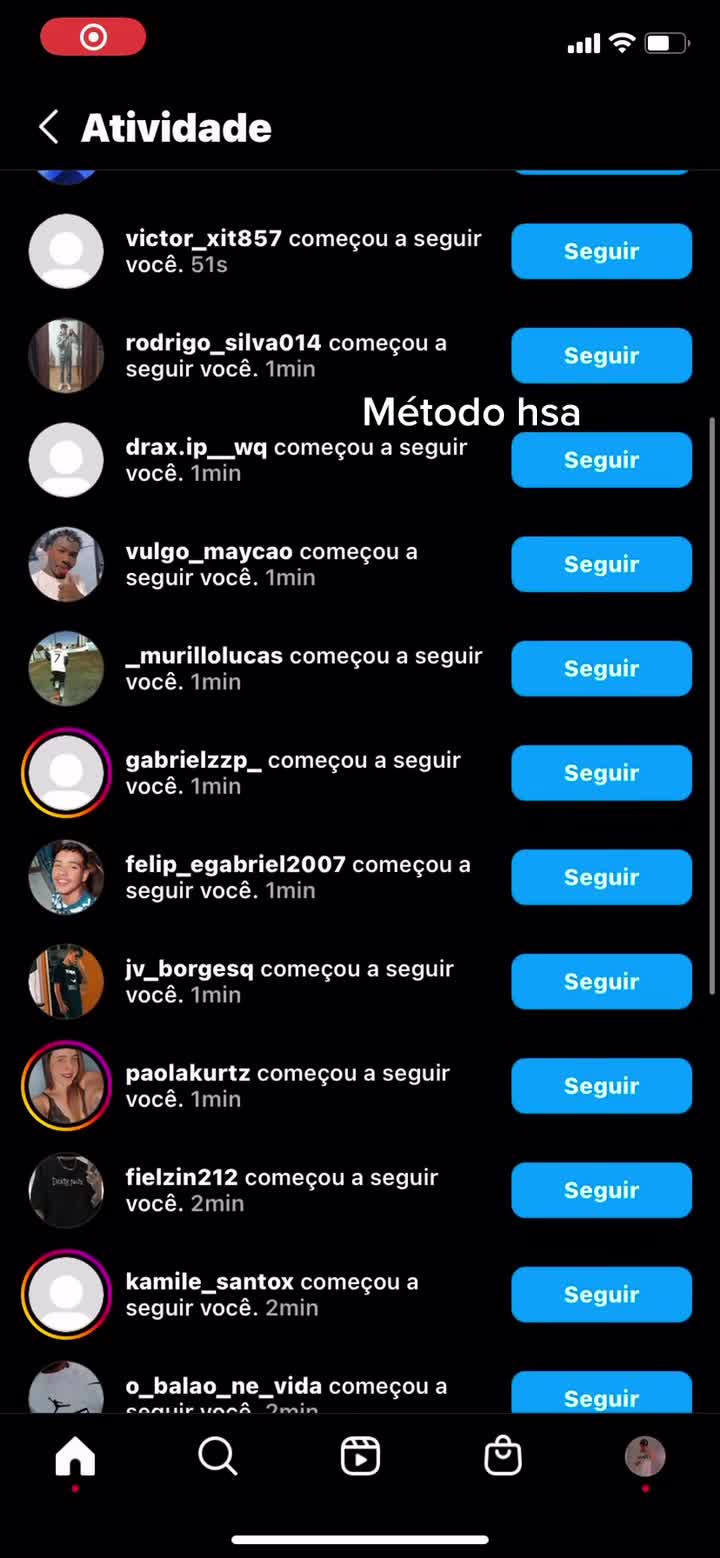Follow vulgo_maycao back
Screen dimensions: 720x1558
tap(601, 564)
